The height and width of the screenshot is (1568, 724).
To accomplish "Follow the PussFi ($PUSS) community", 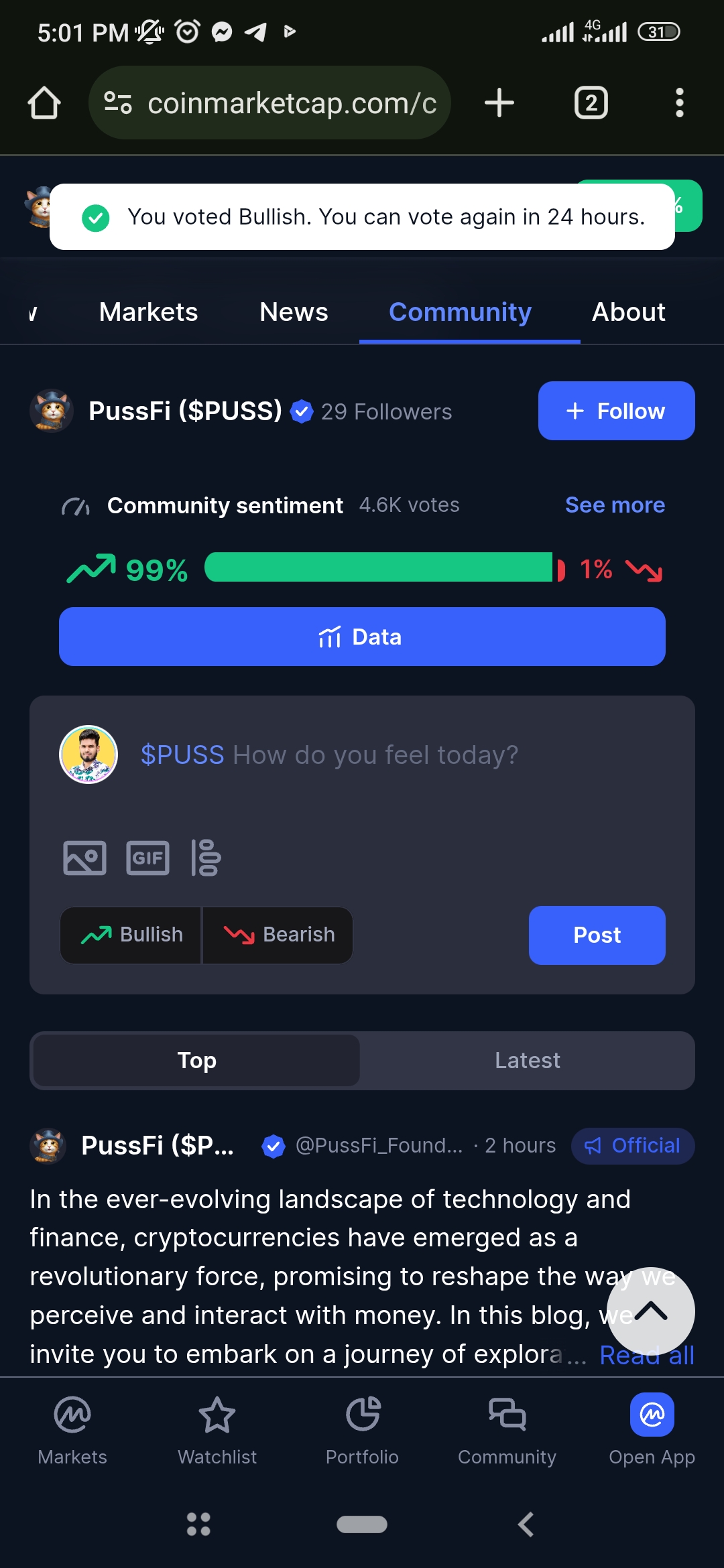I will coord(616,411).
